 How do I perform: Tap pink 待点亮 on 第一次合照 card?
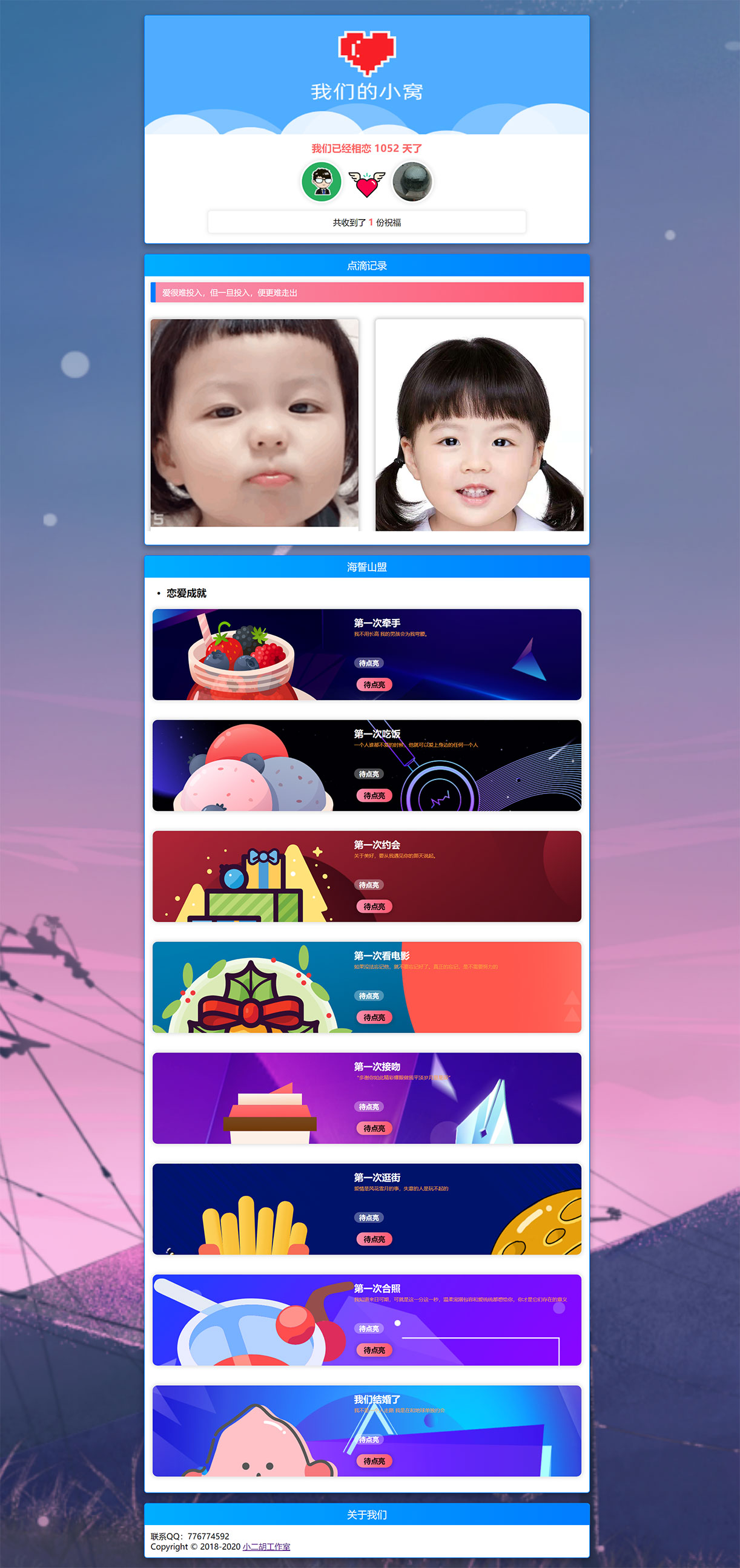pos(374,1350)
